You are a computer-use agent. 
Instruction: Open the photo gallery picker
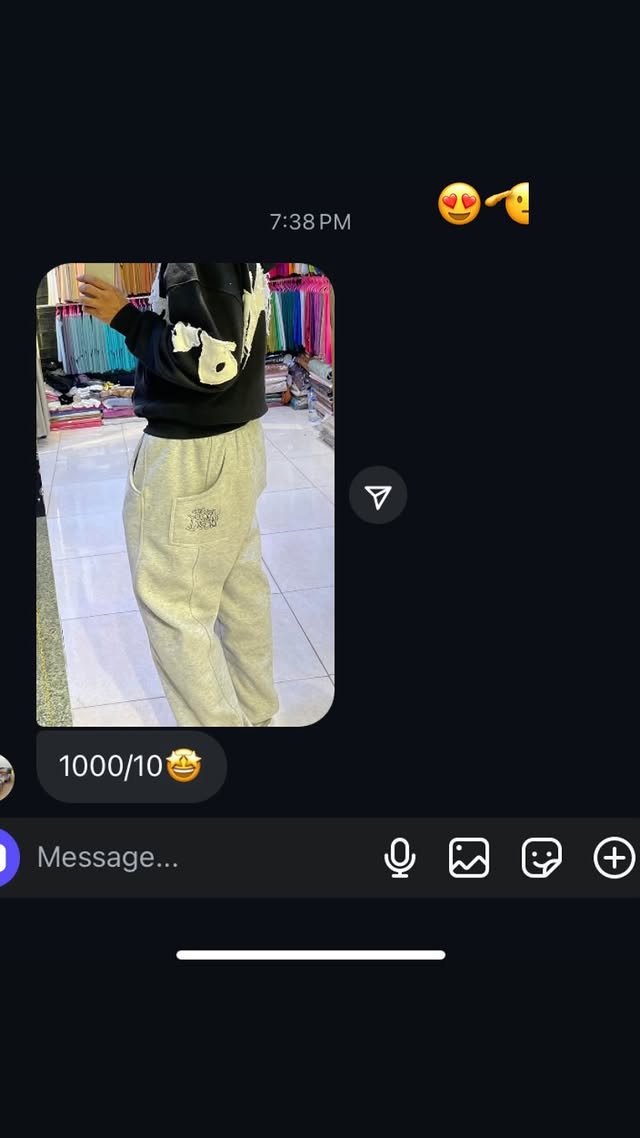(469, 857)
